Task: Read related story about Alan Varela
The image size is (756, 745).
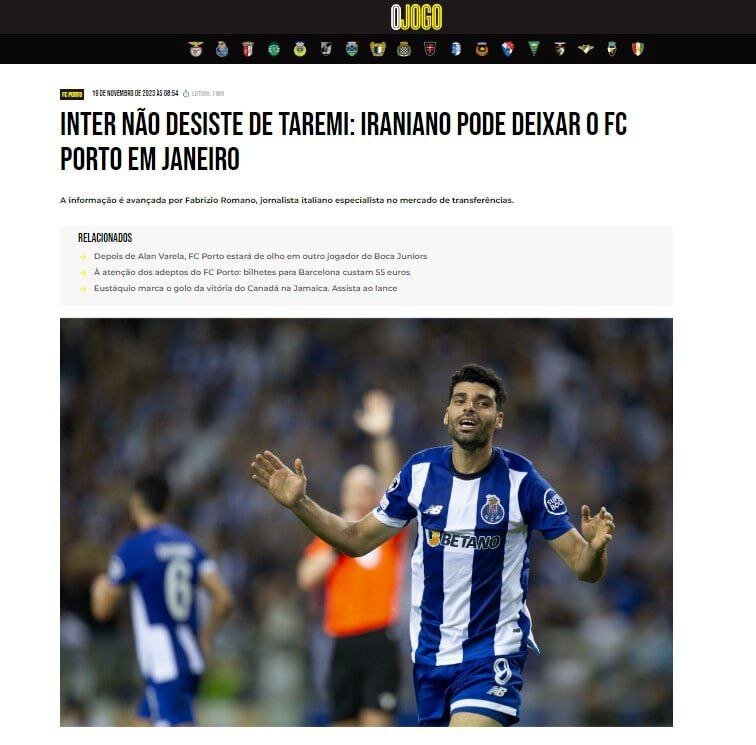Action: (260, 256)
